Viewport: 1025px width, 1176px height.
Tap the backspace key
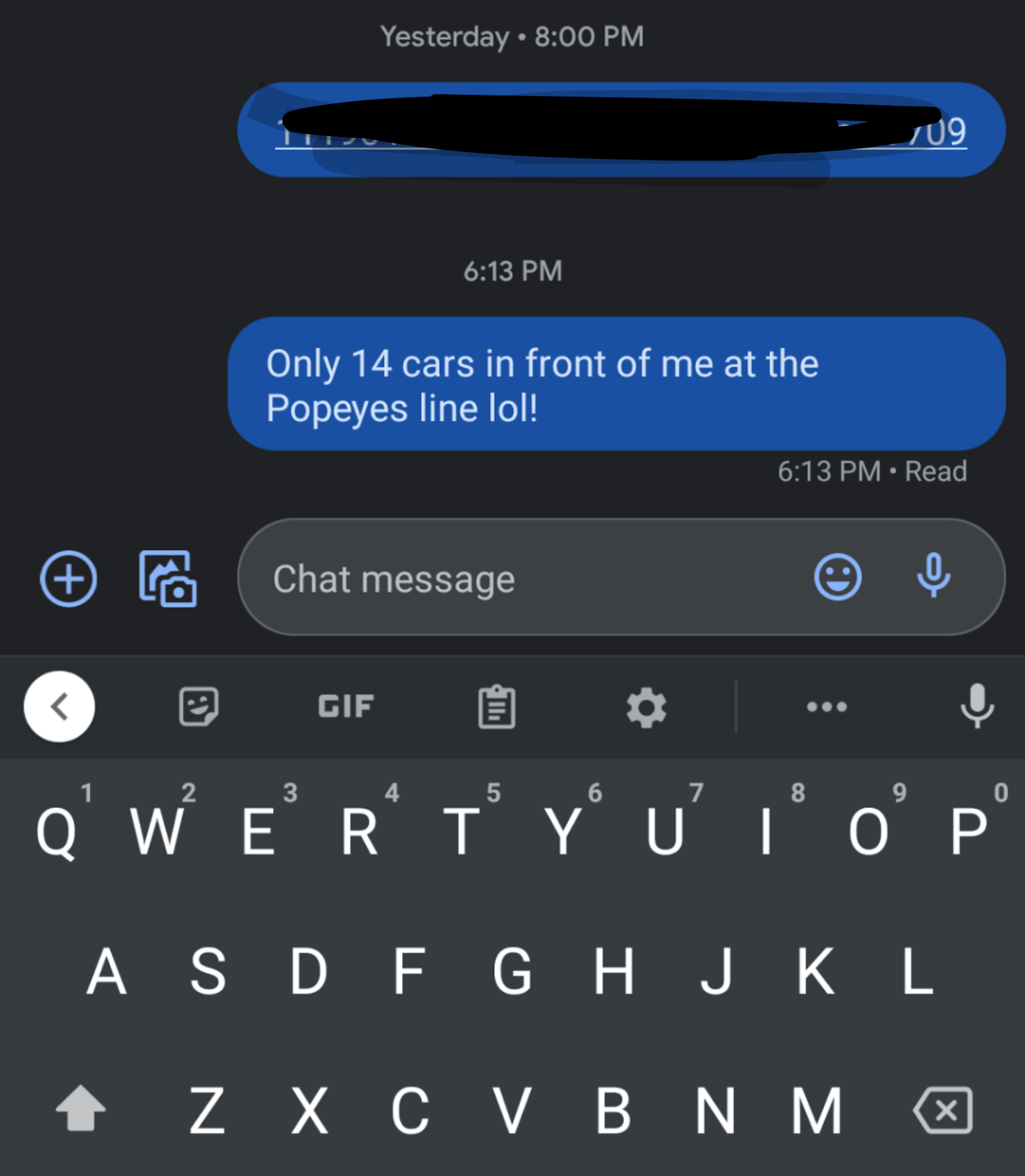click(943, 1110)
